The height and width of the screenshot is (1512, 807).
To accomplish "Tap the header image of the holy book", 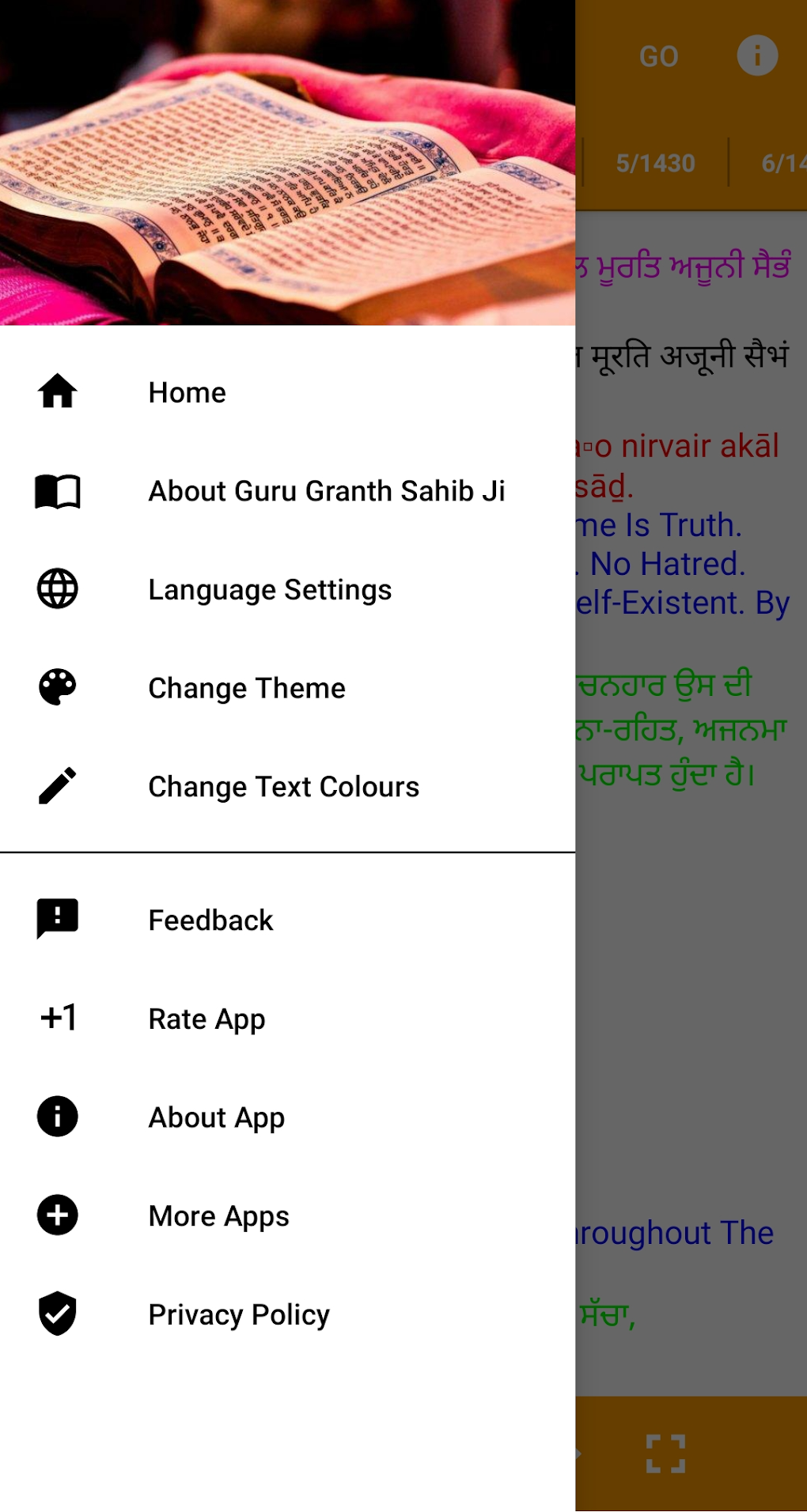I will point(289,166).
